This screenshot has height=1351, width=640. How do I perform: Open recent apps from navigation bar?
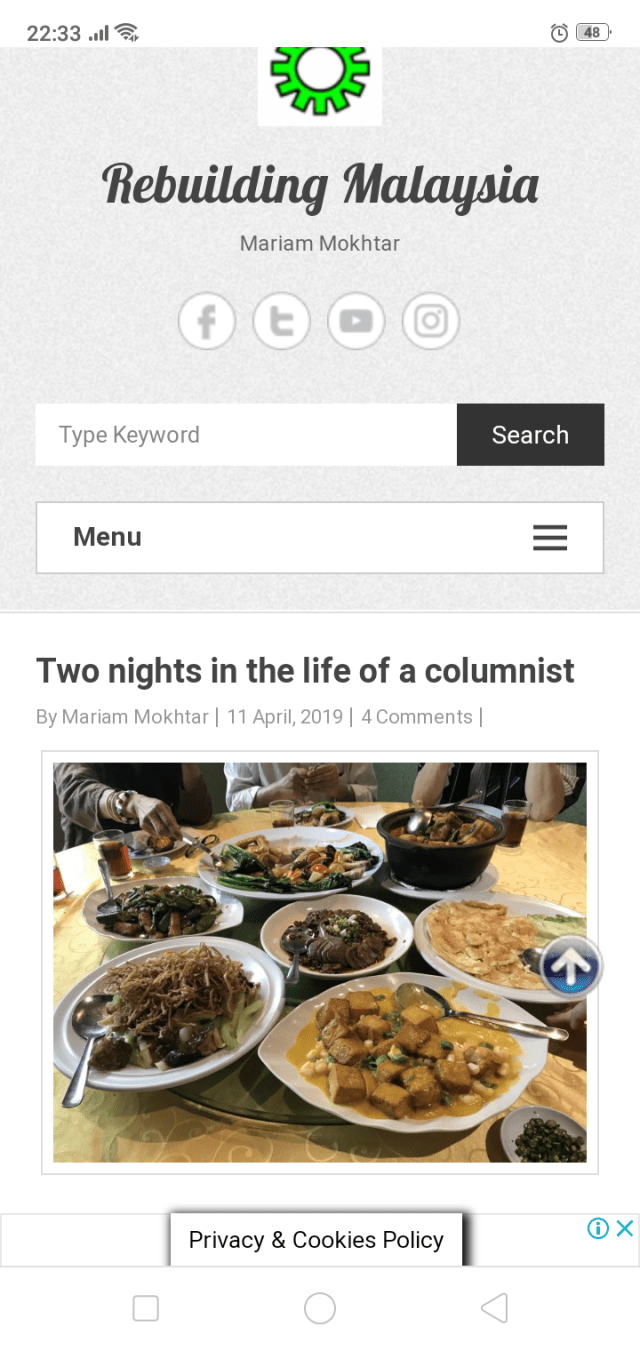(146, 1308)
